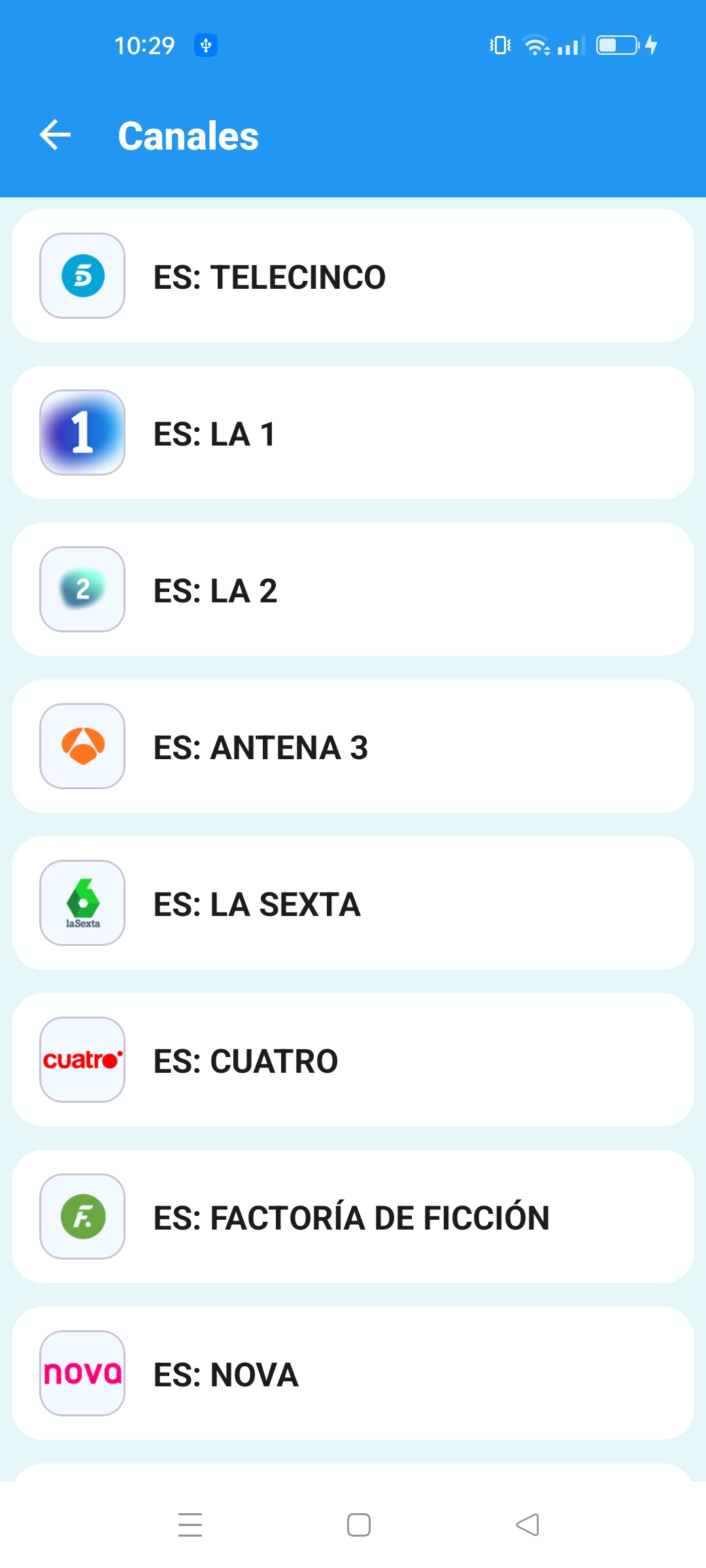Tap the La Sexta channel logo
Viewport: 706px width, 1568px height.
pos(82,904)
